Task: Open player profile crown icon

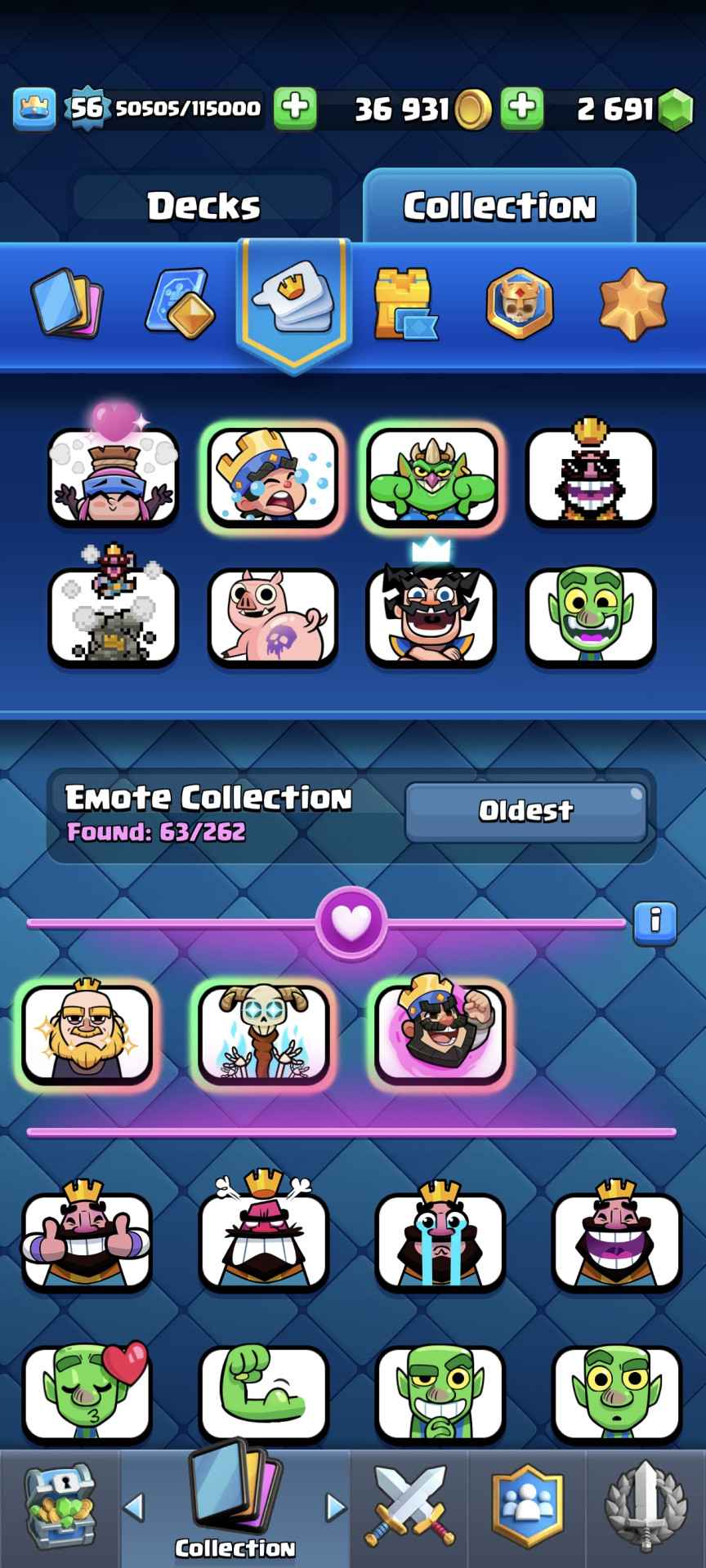Action: (x=34, y=108)
